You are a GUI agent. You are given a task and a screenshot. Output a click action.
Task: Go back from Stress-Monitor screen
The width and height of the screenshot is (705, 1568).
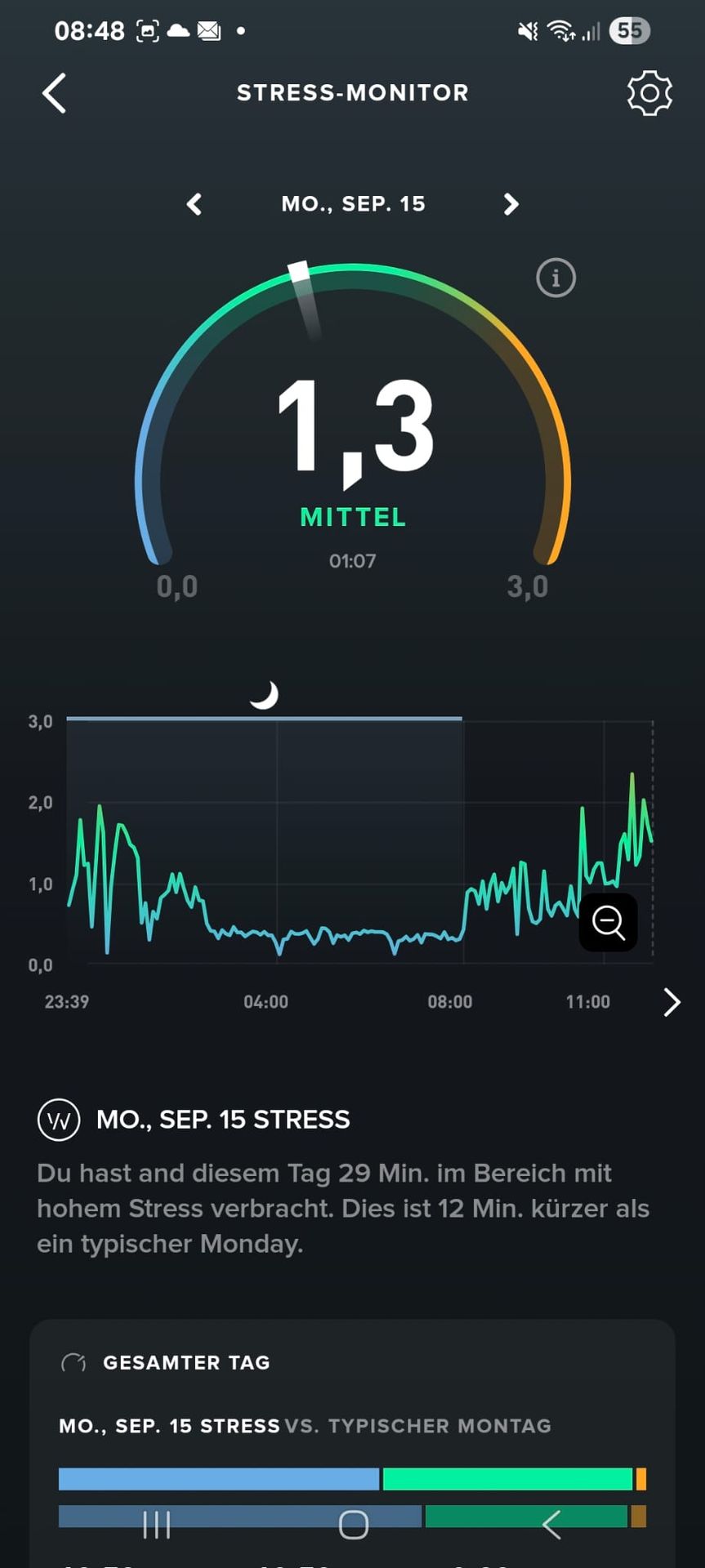click(x=54, y=93)
